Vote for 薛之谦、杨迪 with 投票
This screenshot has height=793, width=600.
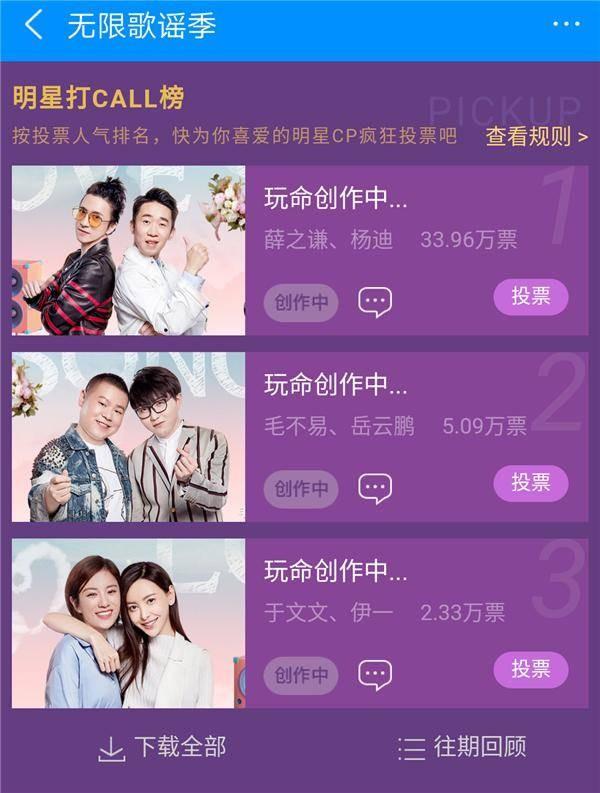tap(531, 297)
